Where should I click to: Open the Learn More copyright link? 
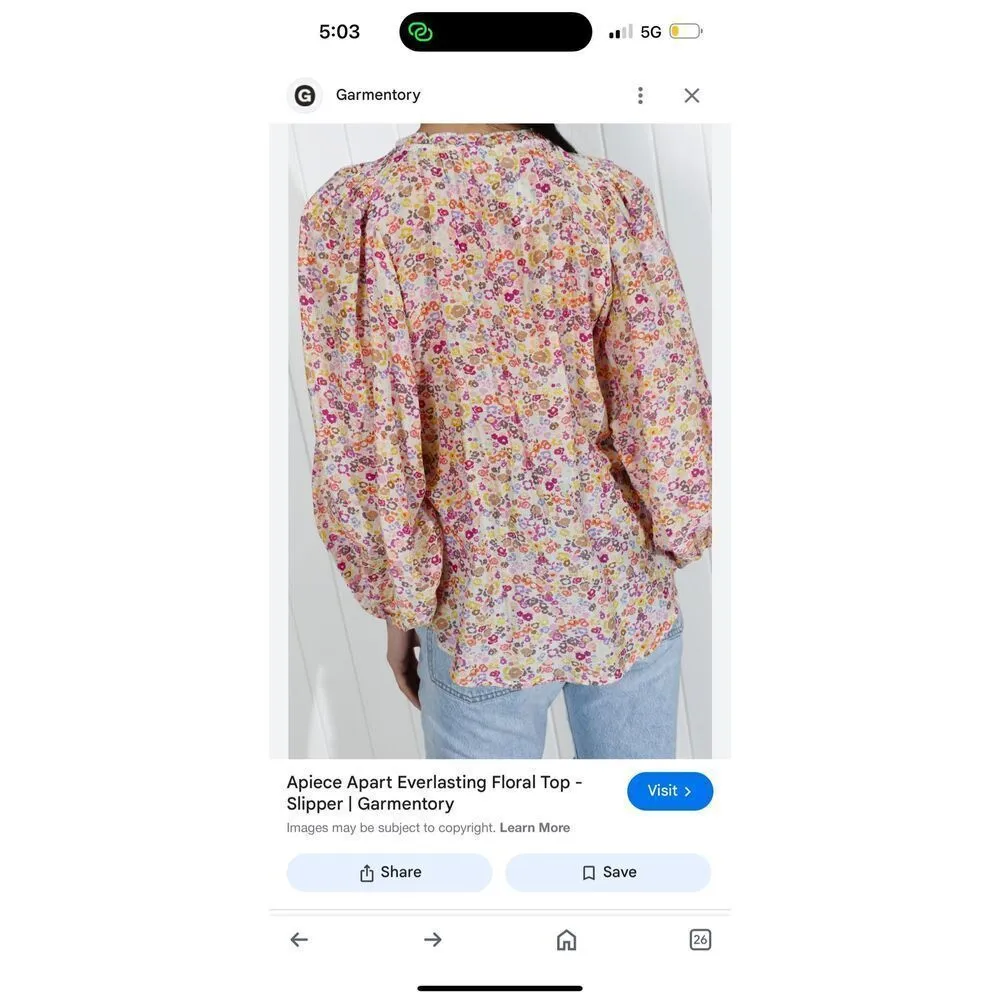[534, 828]
